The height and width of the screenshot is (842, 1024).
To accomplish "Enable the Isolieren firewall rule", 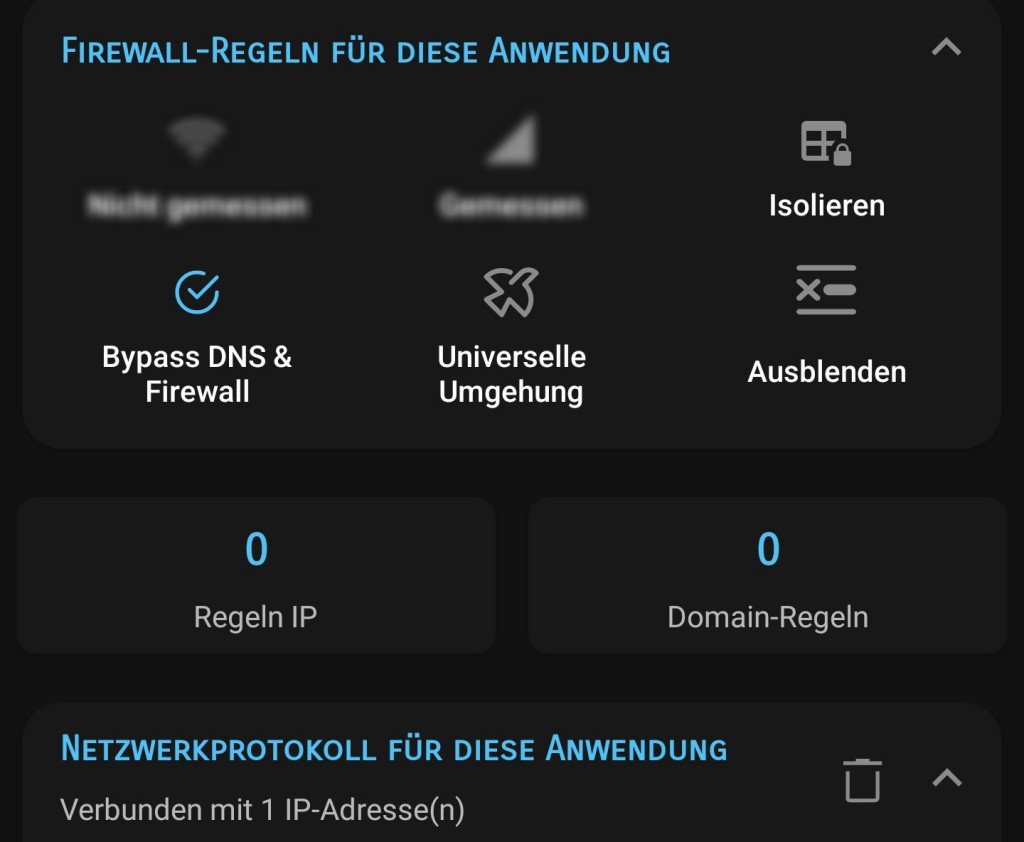I will (x=826, y=170).
